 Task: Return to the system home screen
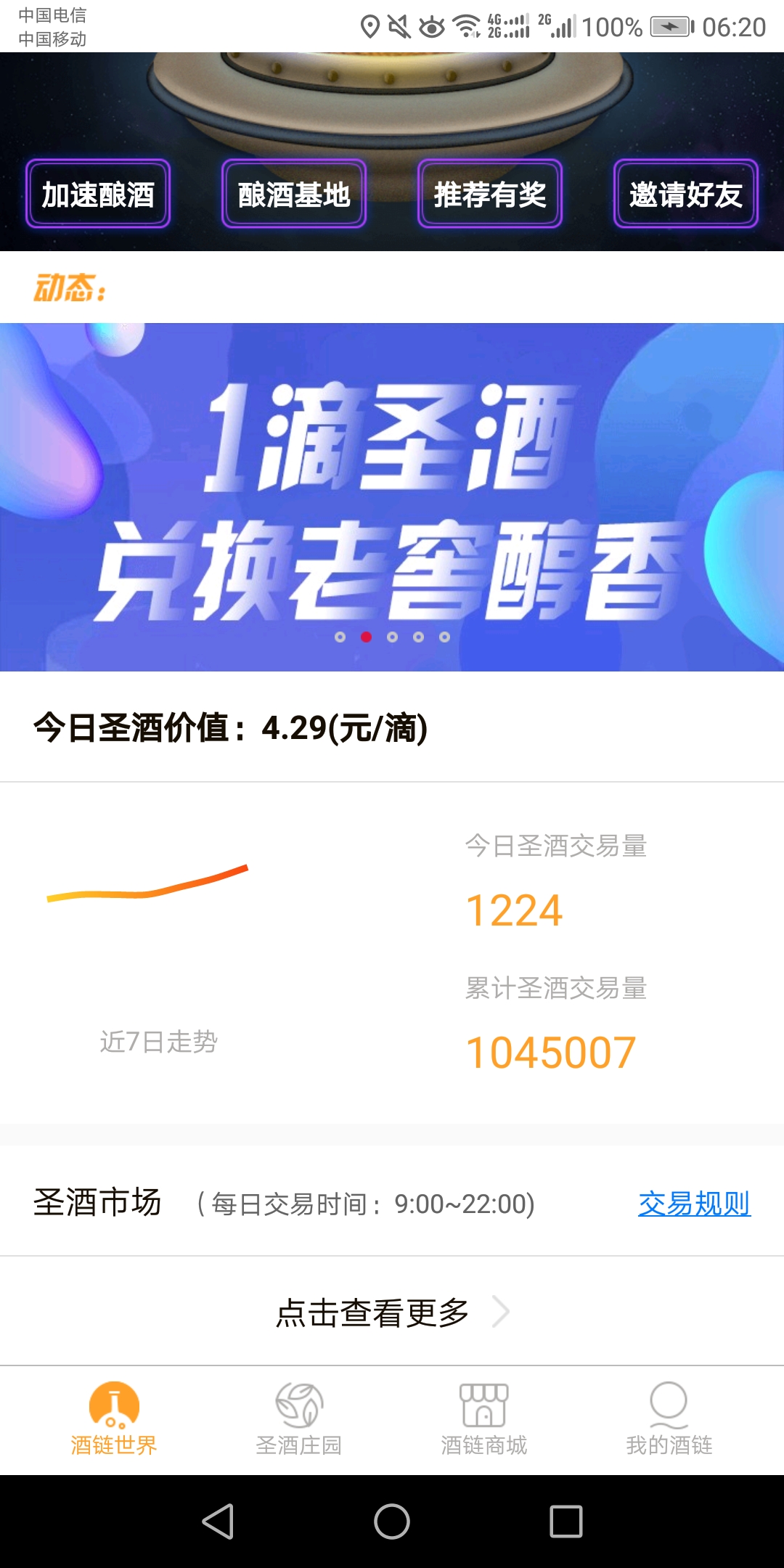pyautogui.click(x=392, y=1521)
